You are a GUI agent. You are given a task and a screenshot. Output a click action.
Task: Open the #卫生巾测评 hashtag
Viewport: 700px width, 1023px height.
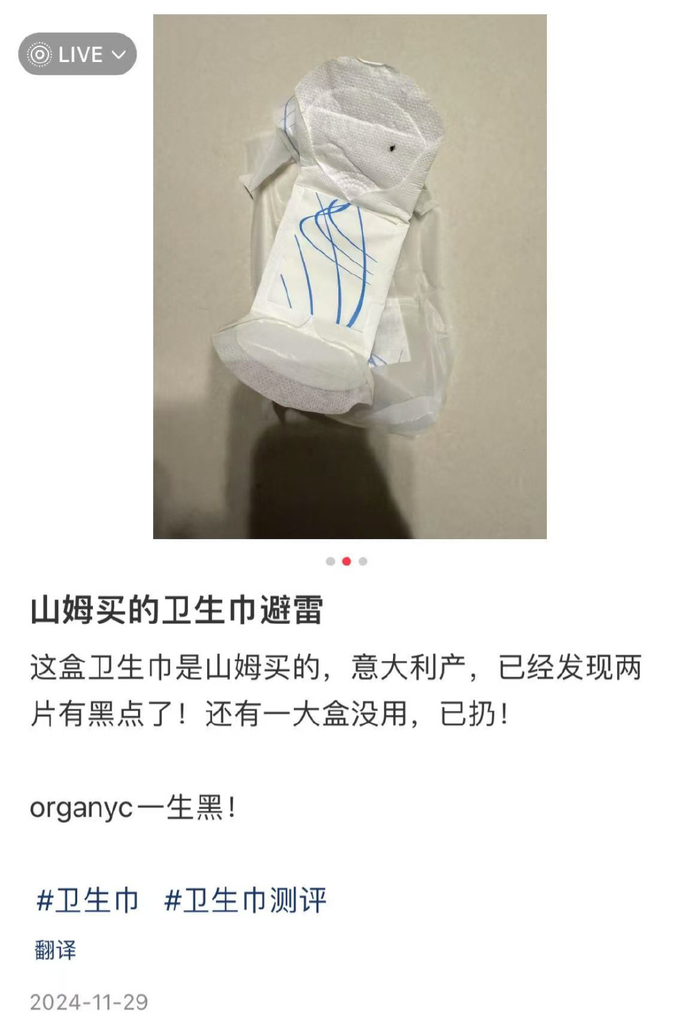[245, 899]
